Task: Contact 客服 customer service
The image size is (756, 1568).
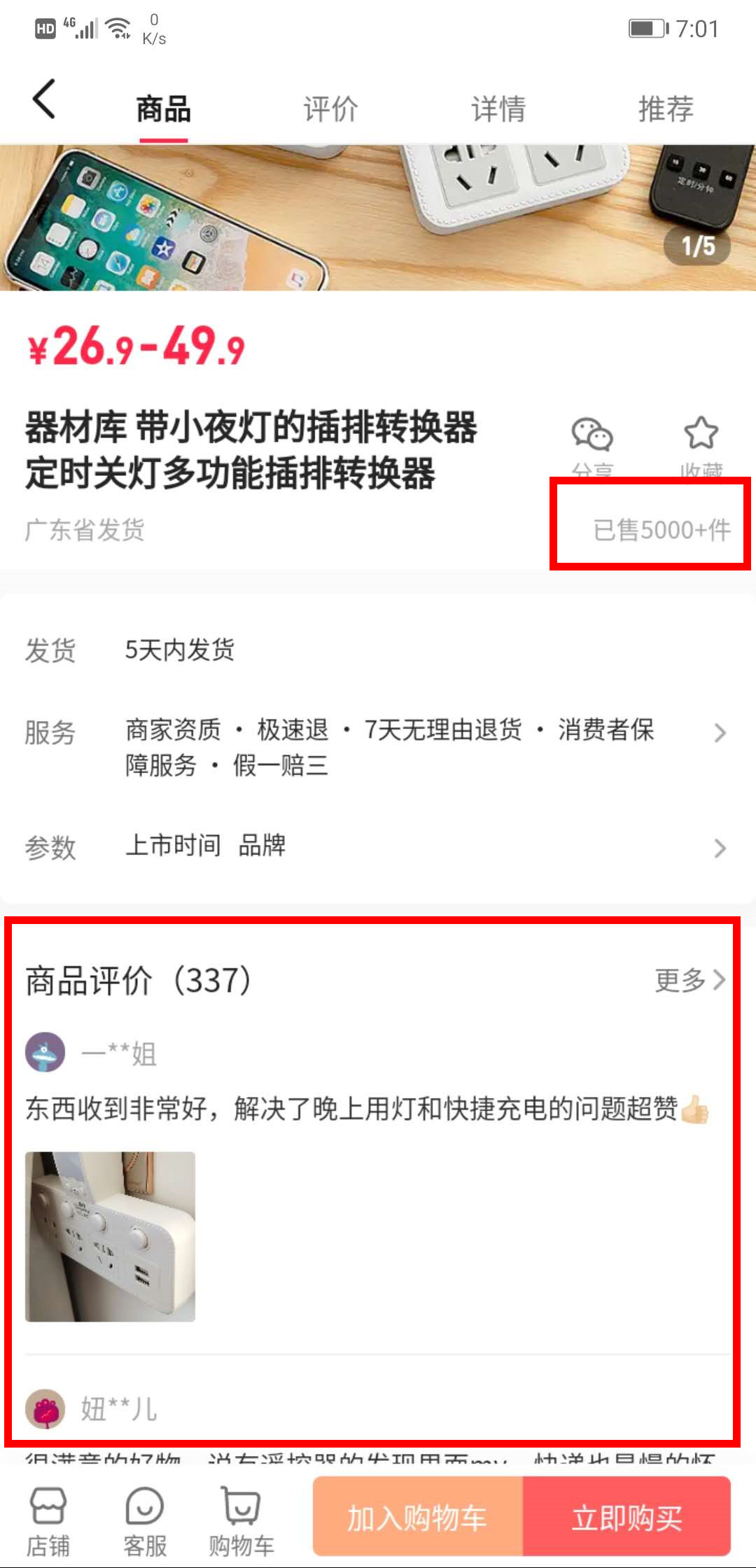Action: 145,1520
